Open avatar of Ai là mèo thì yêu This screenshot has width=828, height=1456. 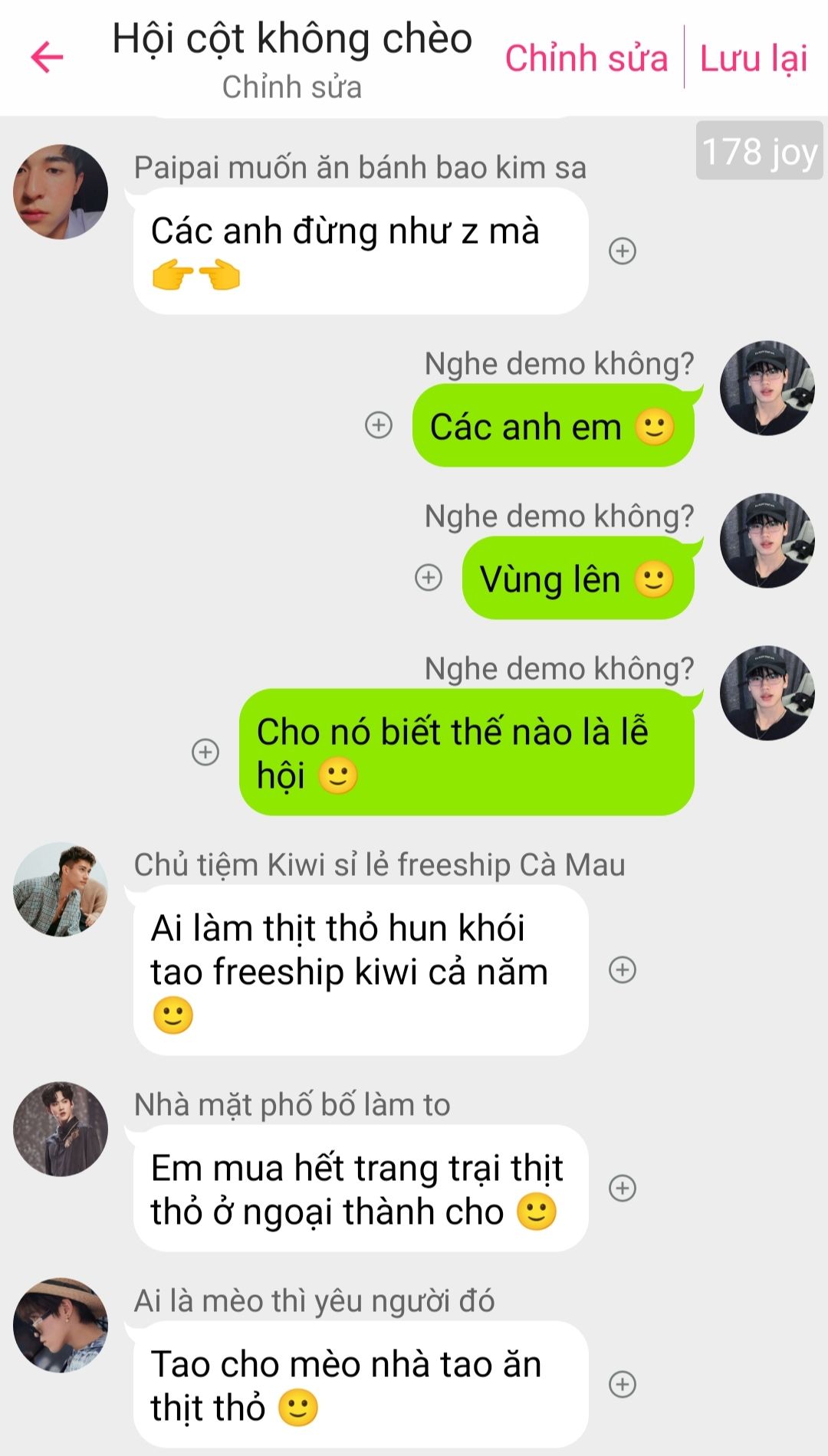(x=61, y=1325)
